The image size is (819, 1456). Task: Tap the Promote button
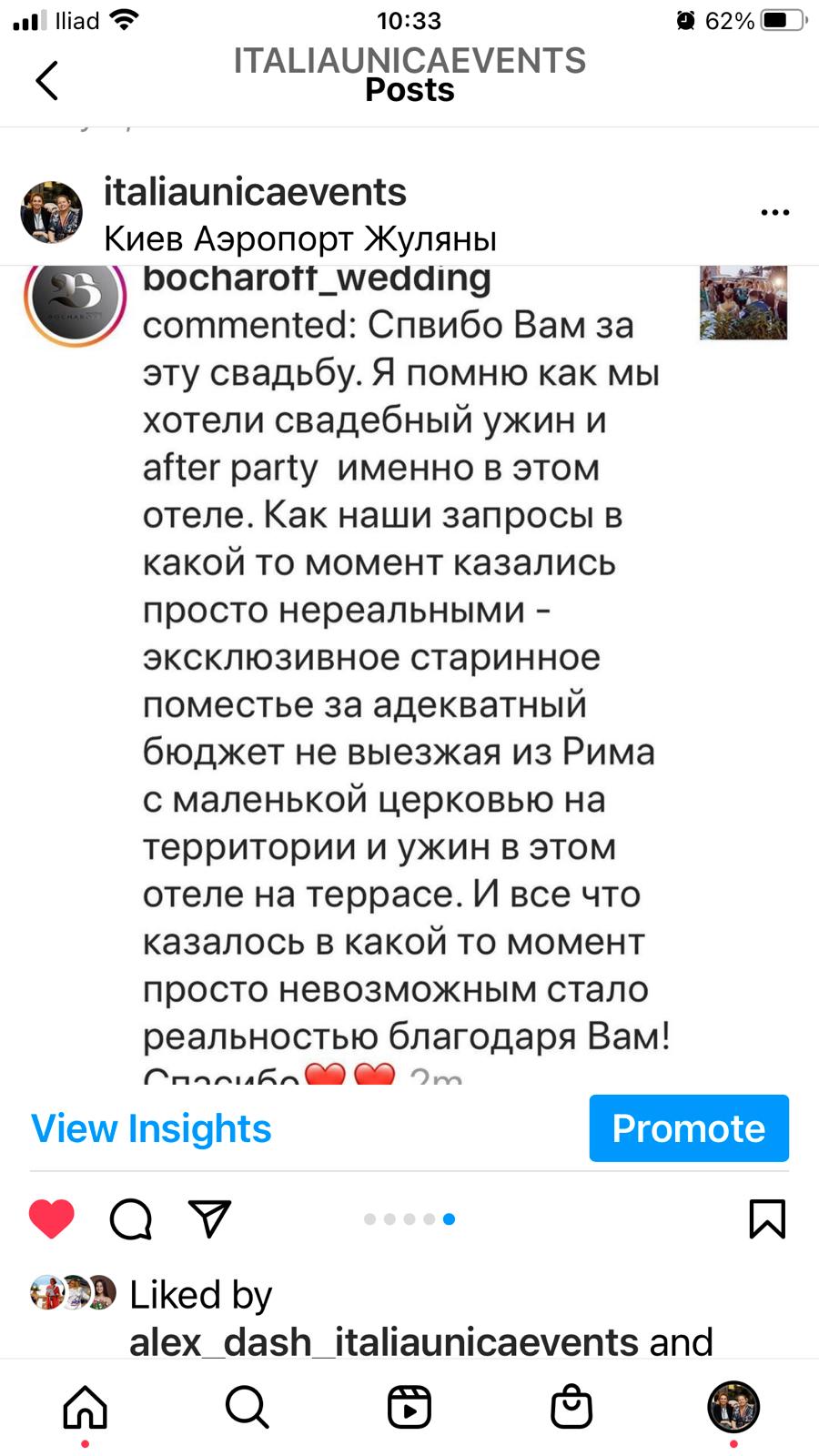(x=689, y=1128)
